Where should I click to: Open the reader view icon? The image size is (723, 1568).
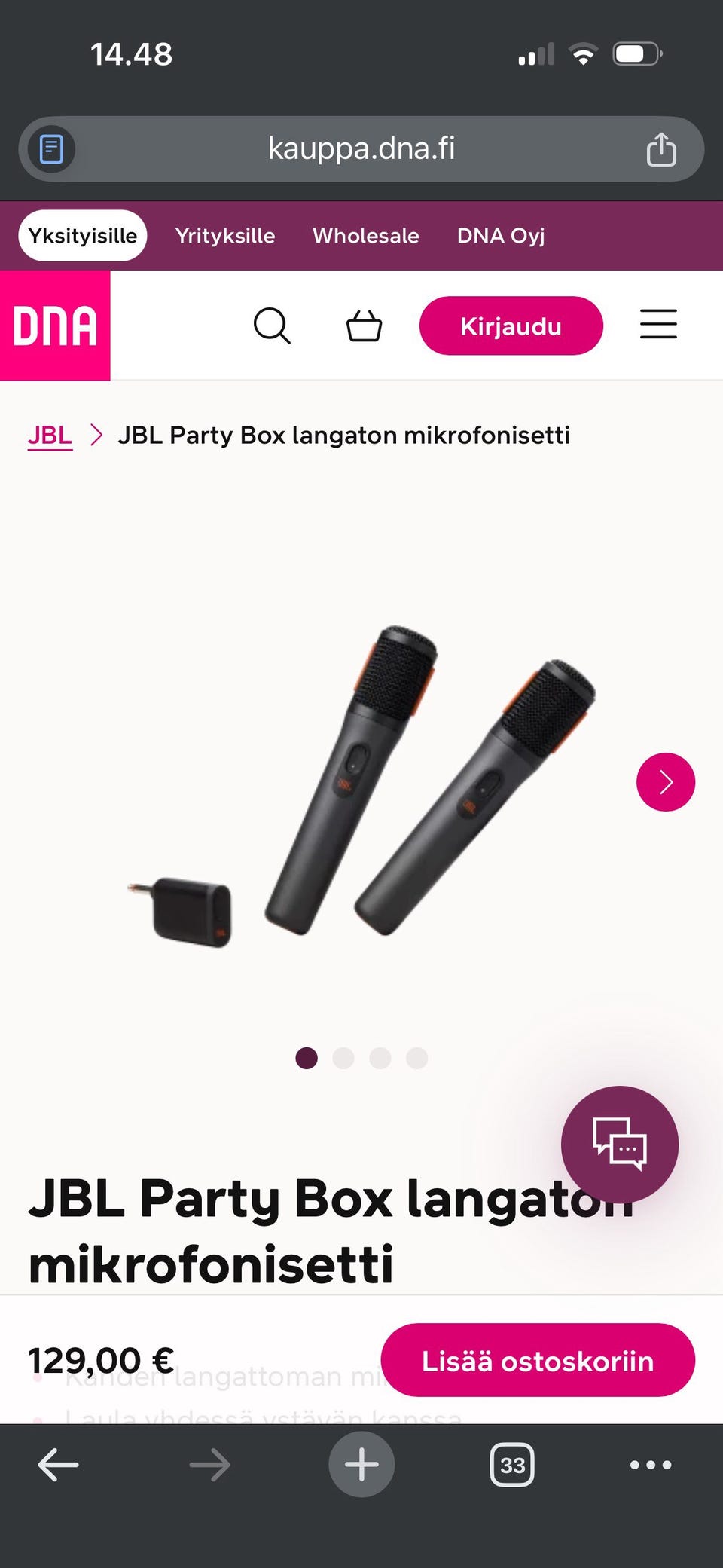pyautogui.click(x=51, y=149)
